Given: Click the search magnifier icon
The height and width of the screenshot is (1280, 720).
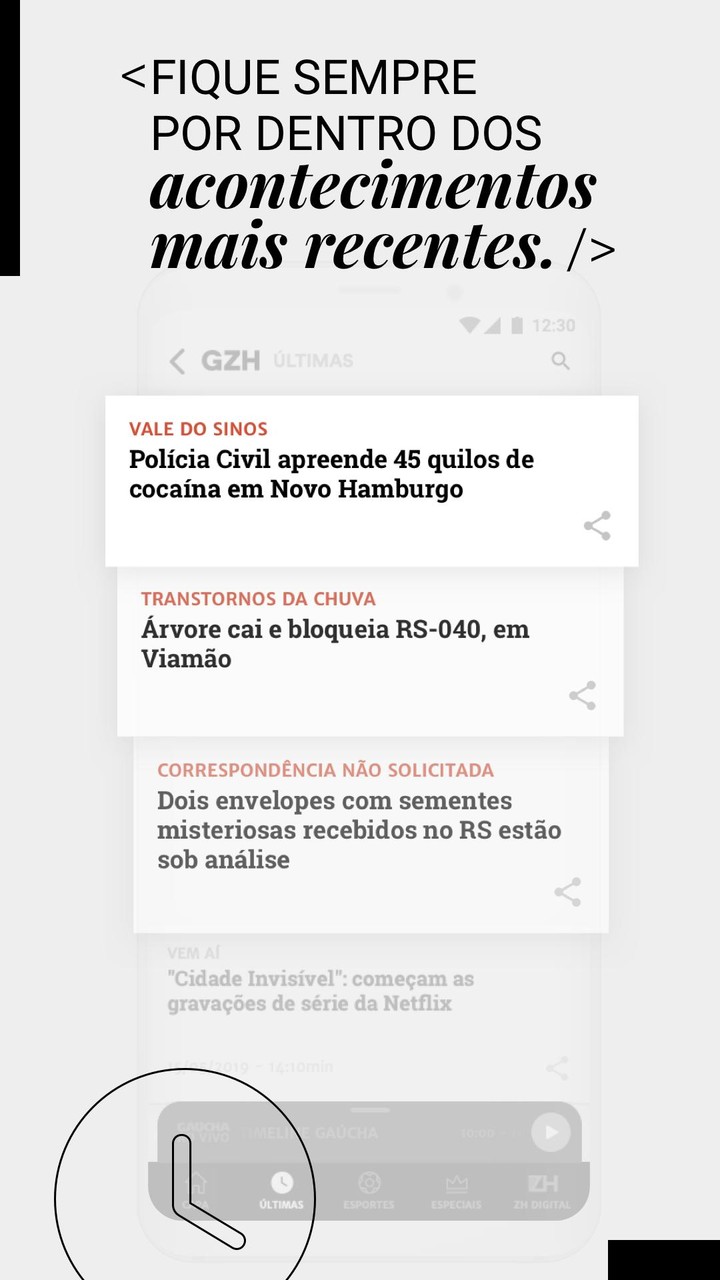Looking at the screenshot, I should [x=560, y=361].
